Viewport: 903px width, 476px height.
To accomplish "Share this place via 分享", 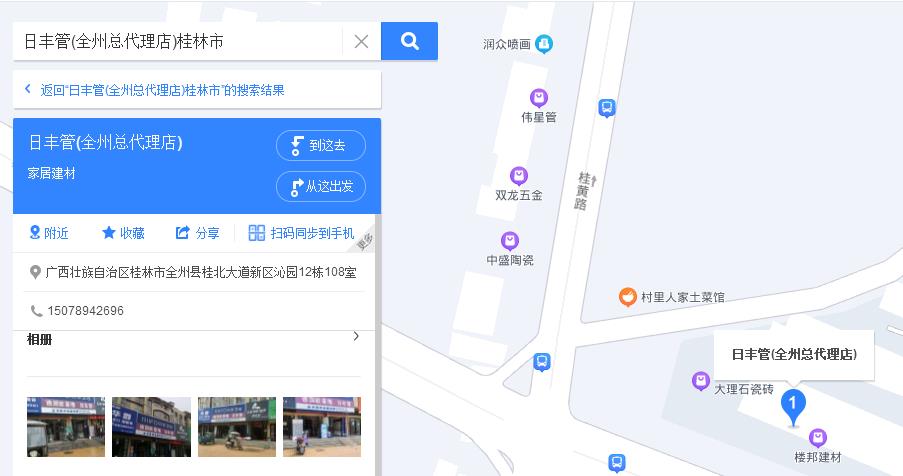I will point(197,233).
